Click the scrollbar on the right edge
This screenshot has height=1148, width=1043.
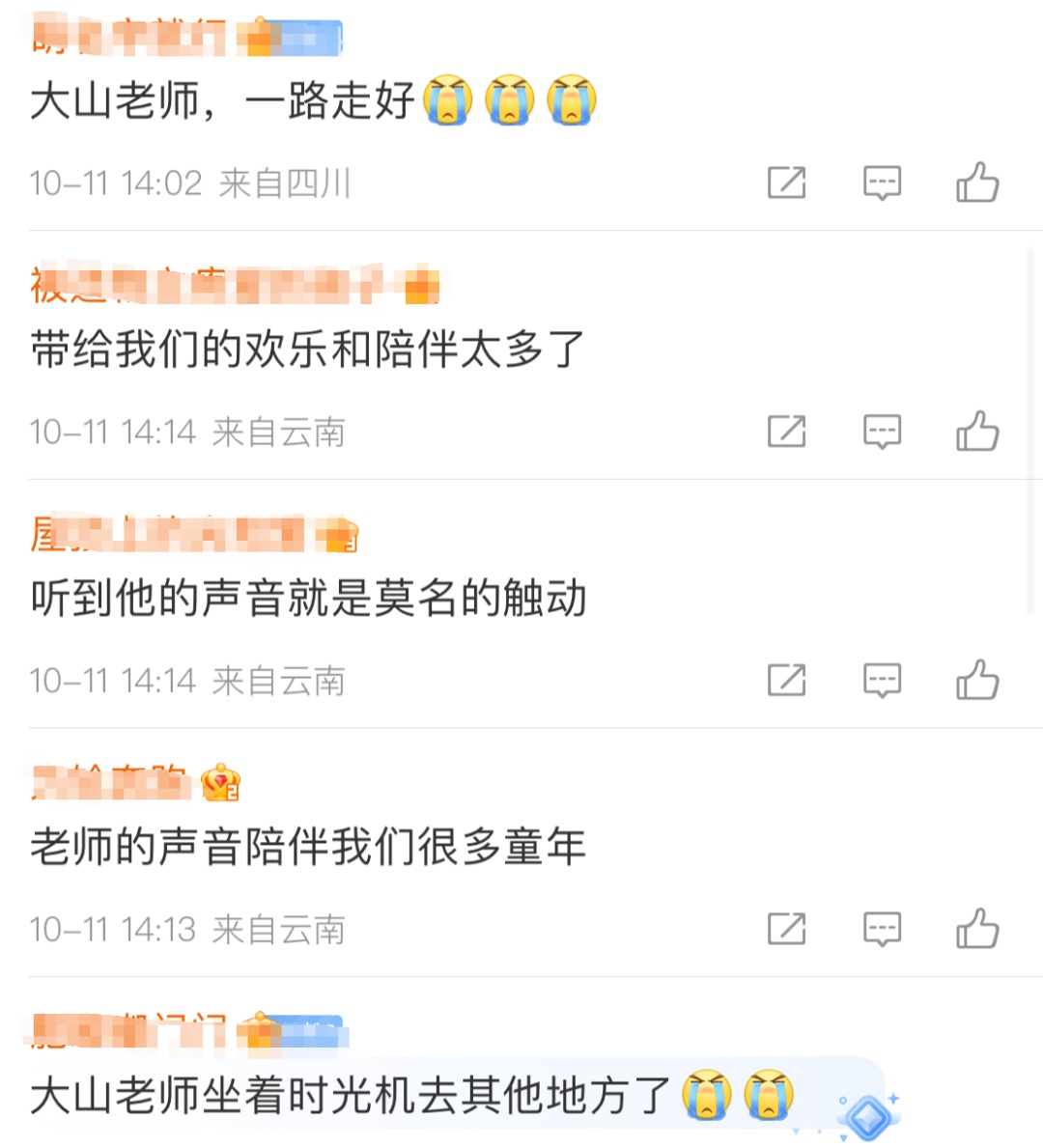click(x=1034, y=434)
